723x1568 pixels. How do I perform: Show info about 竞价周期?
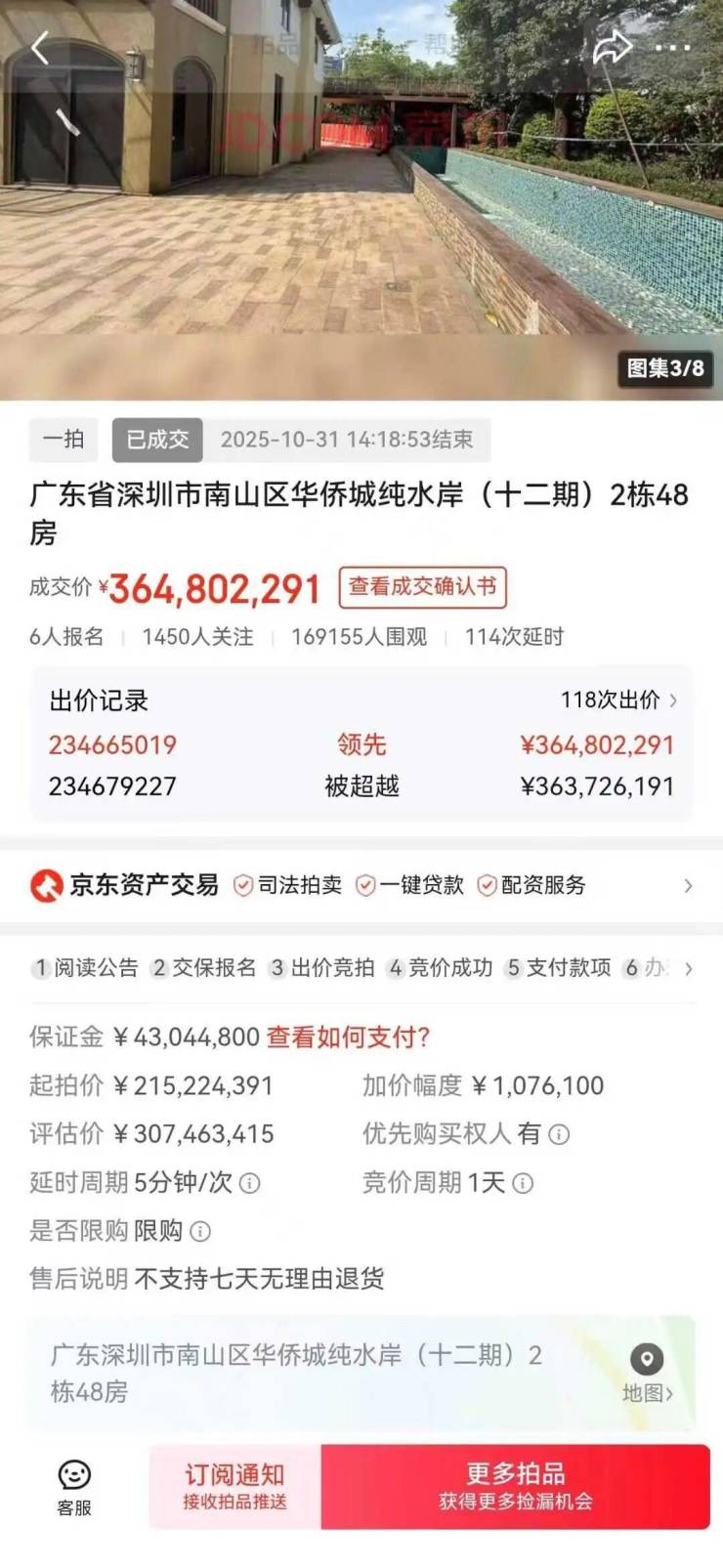pyautogui.click(x=524, y=1183)
